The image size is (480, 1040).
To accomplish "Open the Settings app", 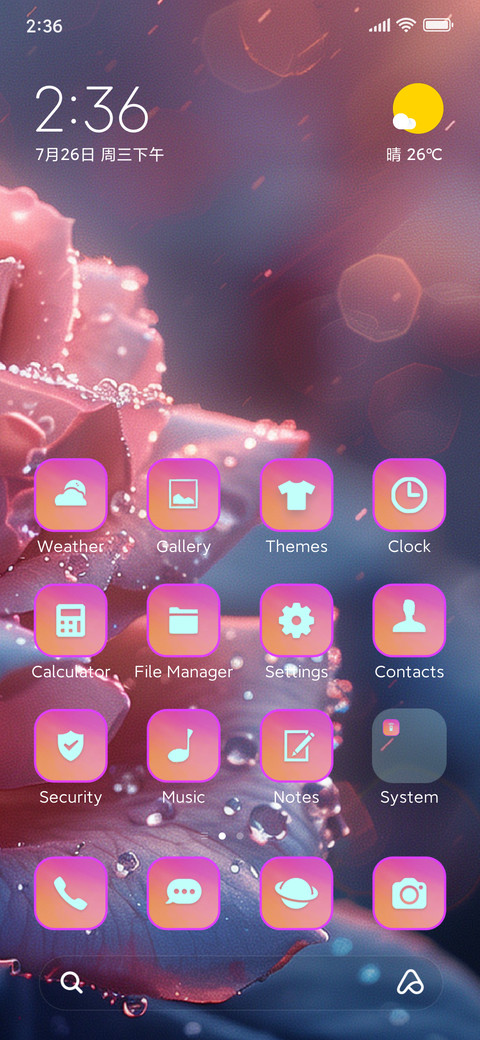I will click(296, 620).
